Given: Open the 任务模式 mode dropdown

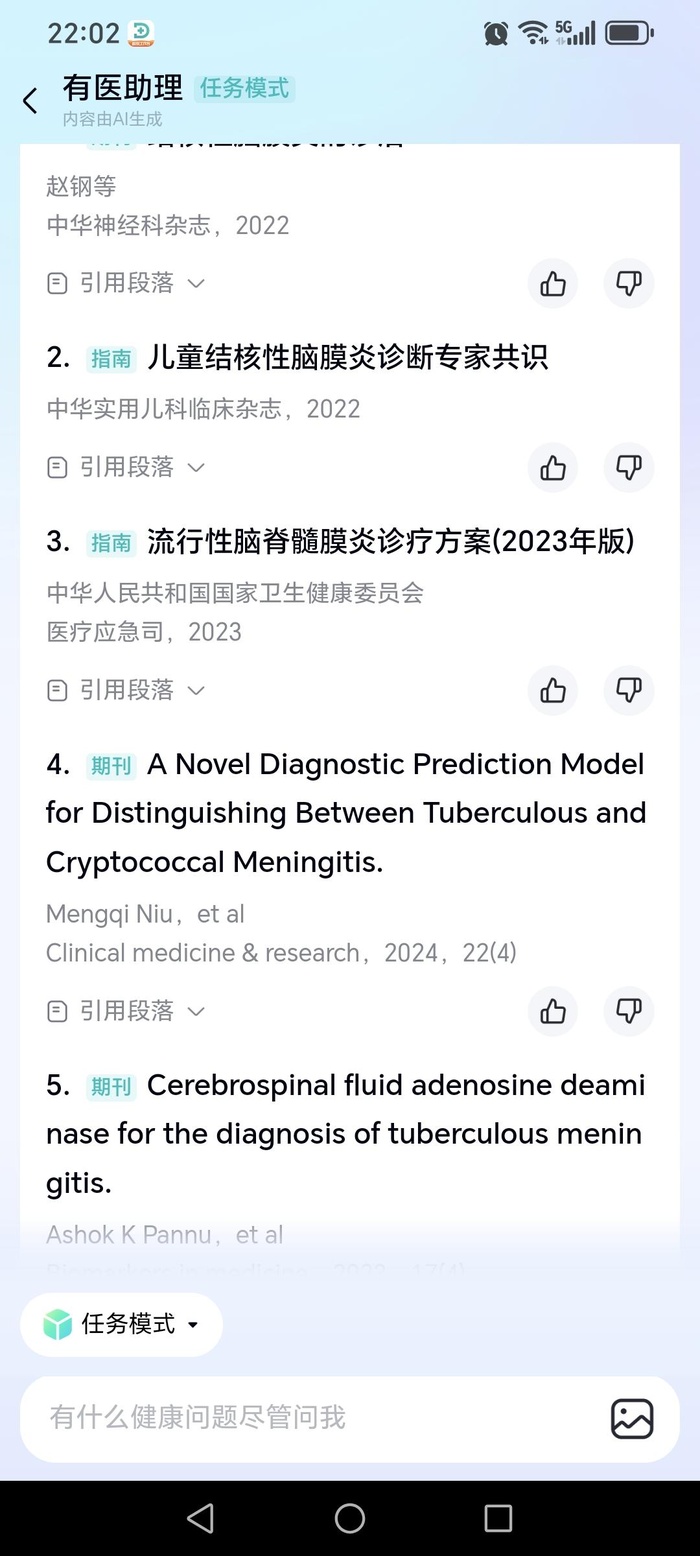Looking at the screenshot, I should [x=122, y=1325].
